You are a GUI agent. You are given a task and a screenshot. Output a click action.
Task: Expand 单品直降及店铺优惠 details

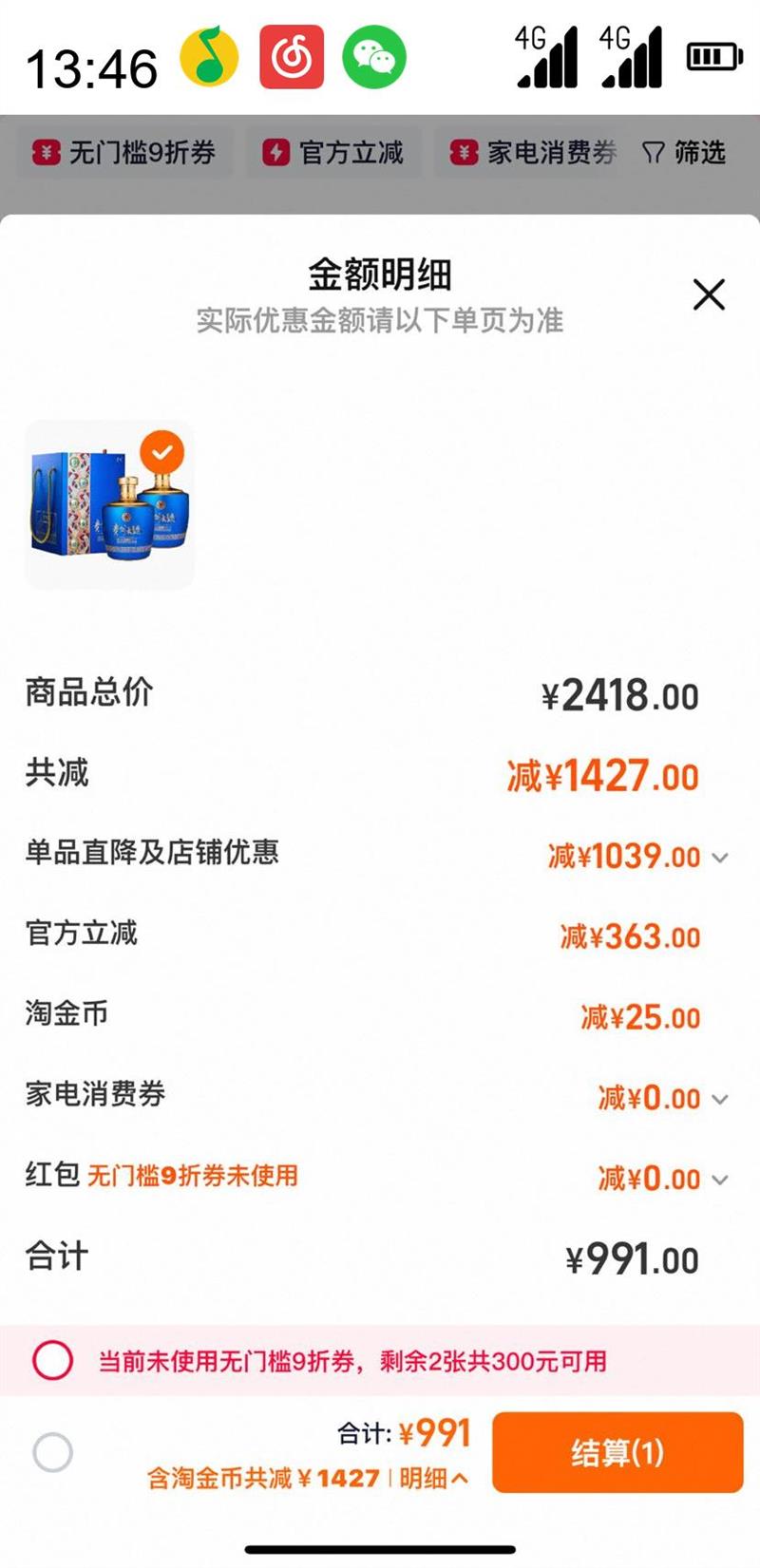point(719,858)
